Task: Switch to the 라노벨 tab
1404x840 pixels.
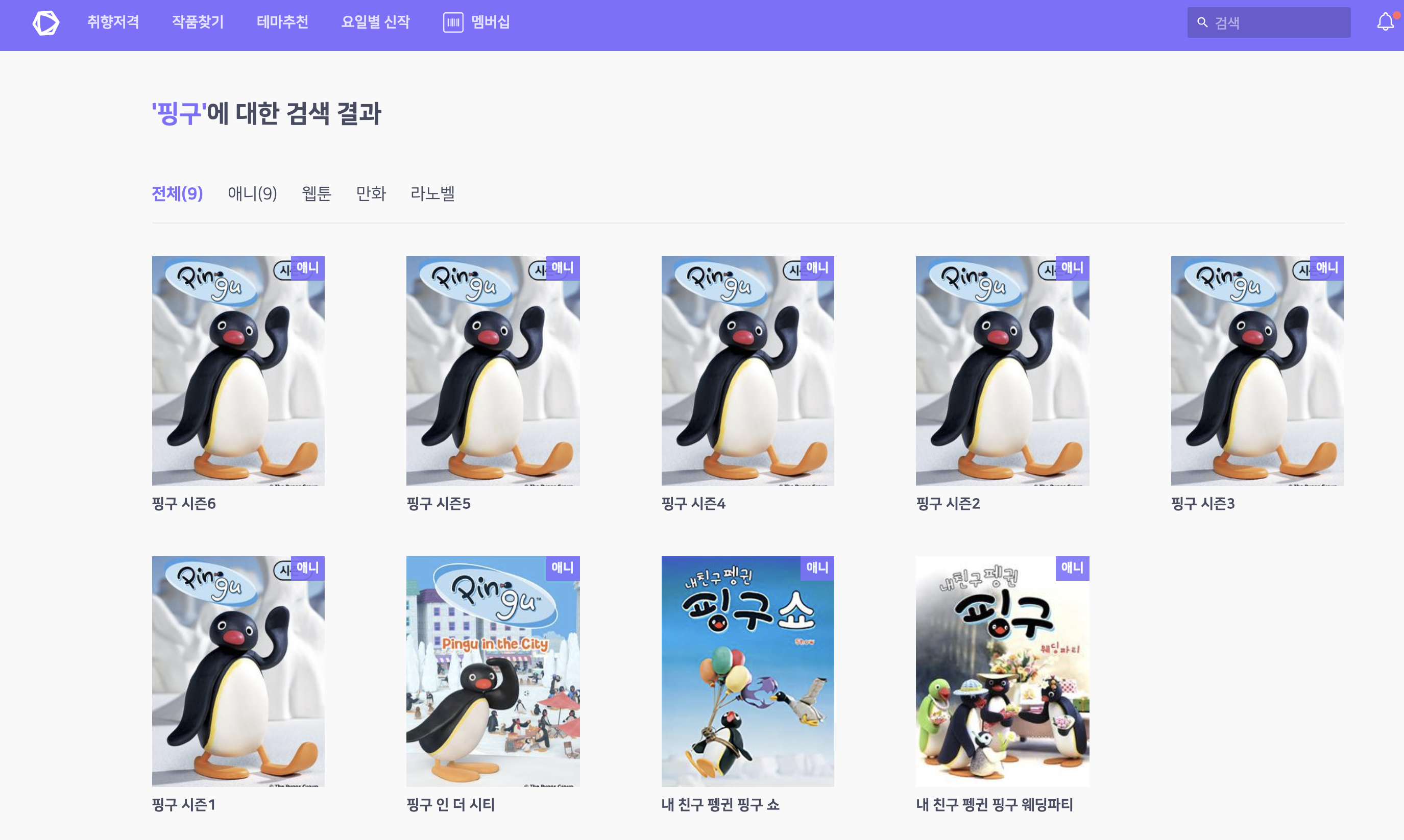Action: point(432,193)
